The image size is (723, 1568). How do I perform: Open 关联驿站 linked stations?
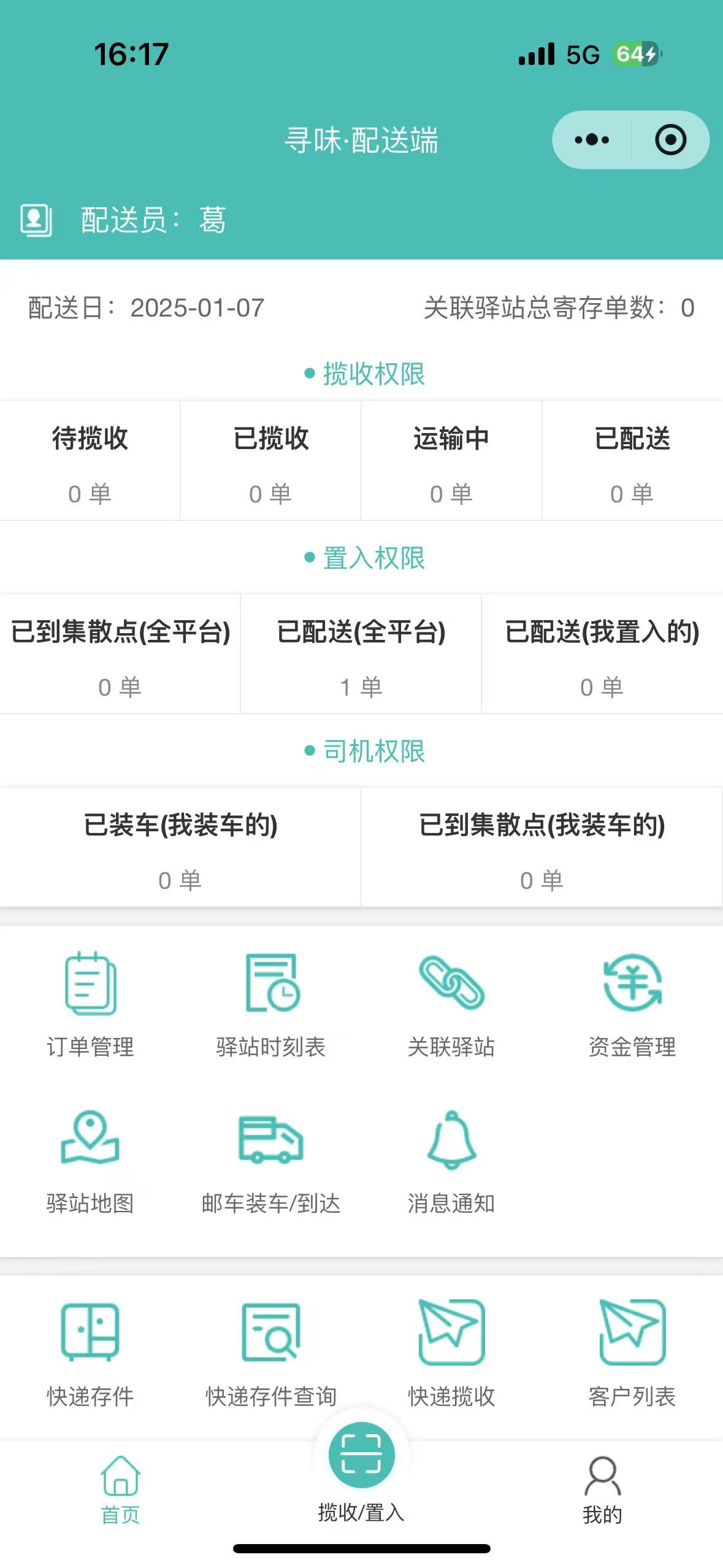451,1005
